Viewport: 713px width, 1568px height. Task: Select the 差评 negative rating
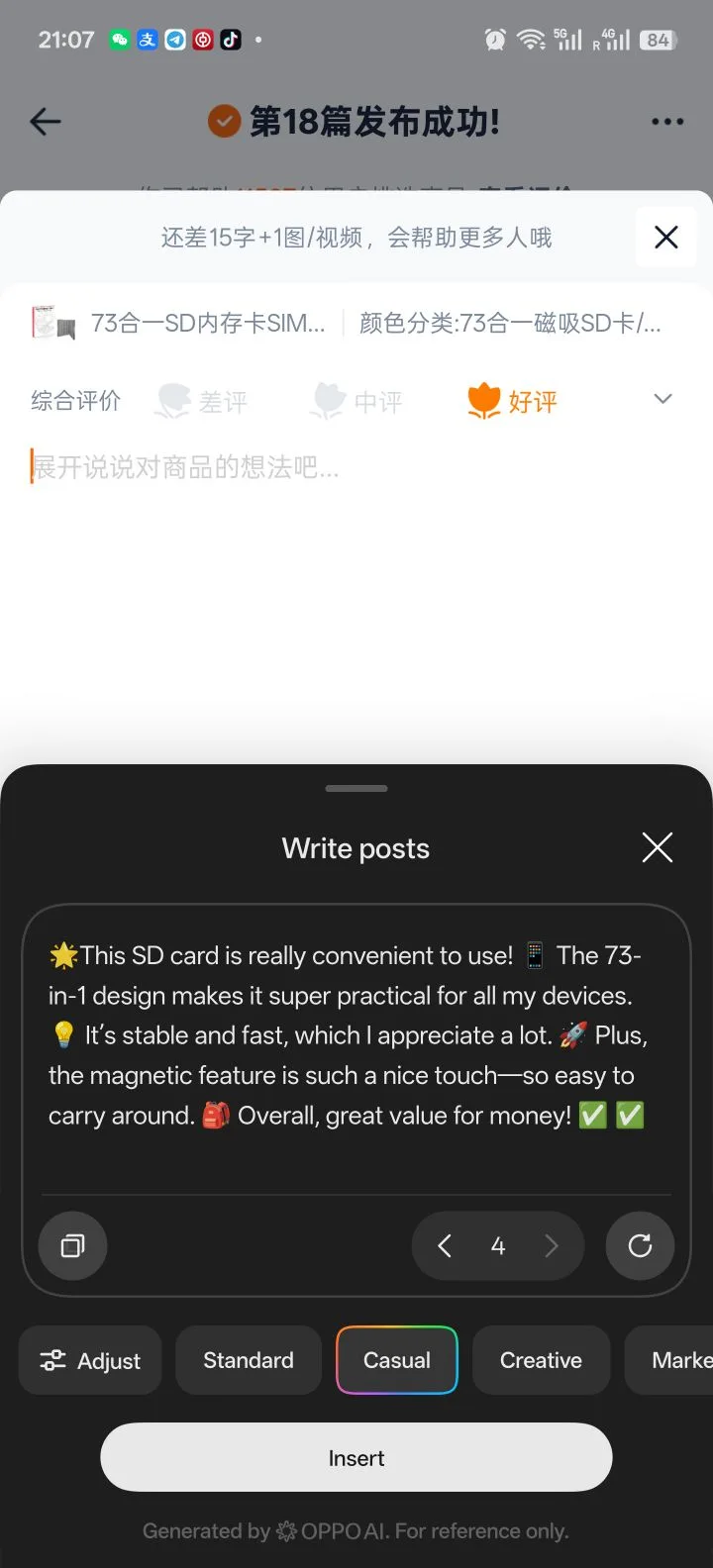[x=202, y=401]
